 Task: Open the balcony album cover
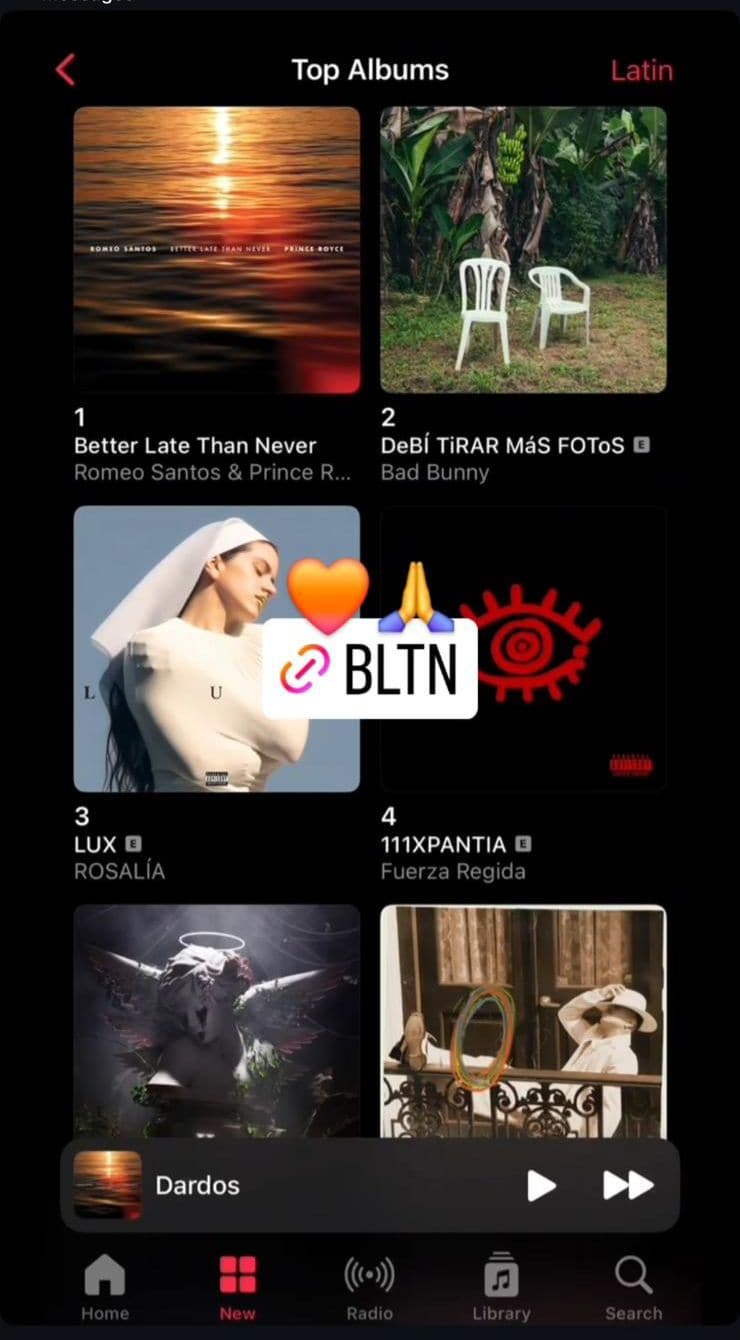[x=523, y=1020]
